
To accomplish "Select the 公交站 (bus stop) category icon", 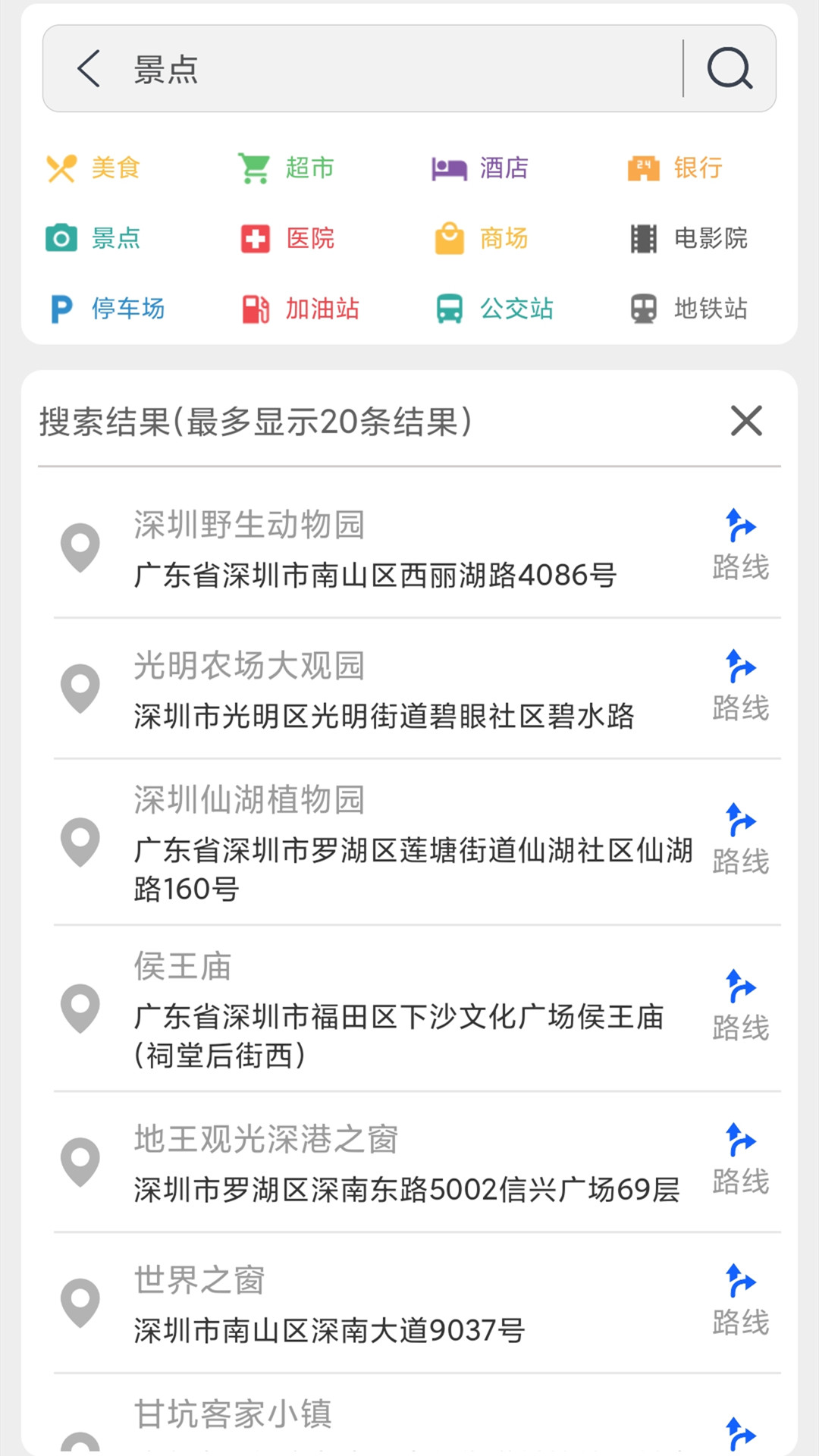I will click(450, 309).
